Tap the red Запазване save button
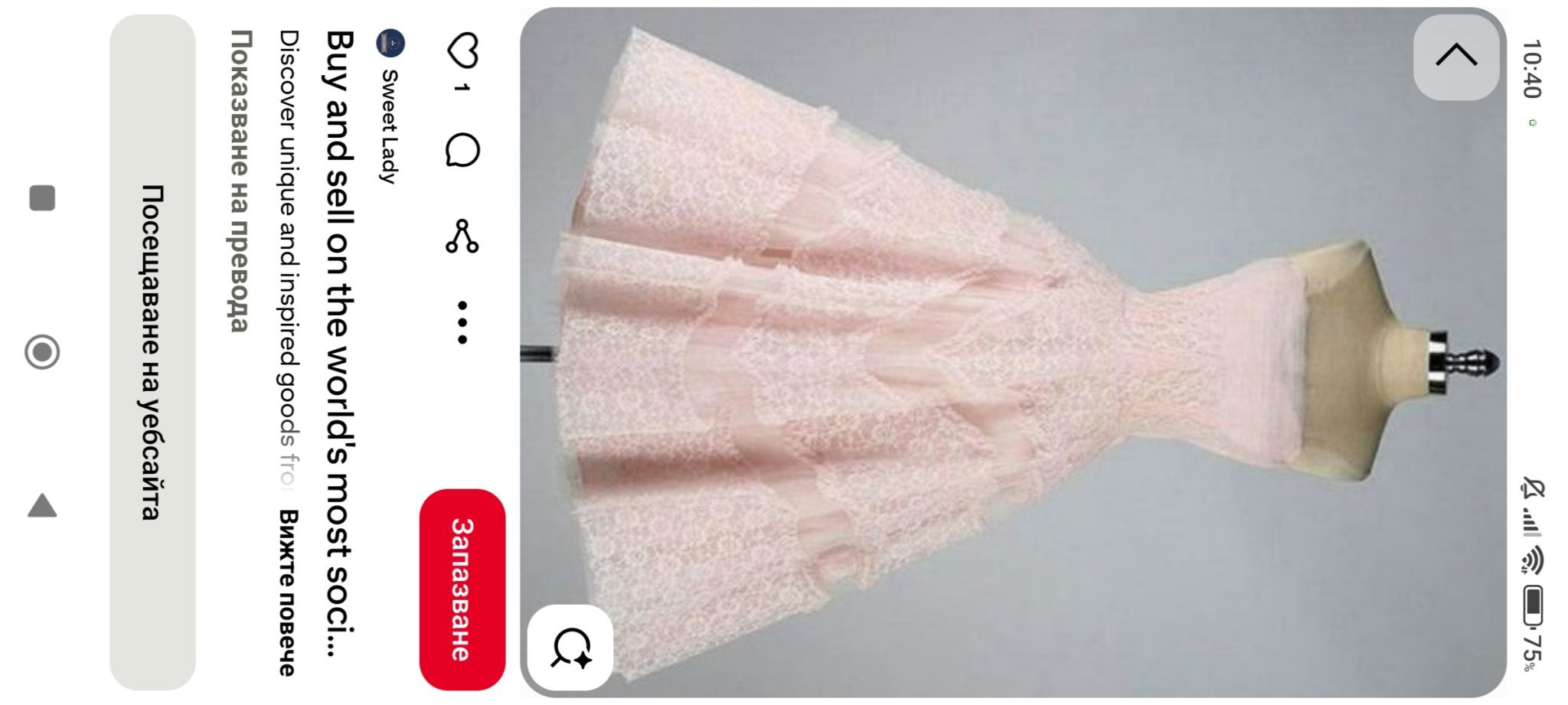Image resolution: width=1568 pixels, height=705 pixels. pos(462,589)
